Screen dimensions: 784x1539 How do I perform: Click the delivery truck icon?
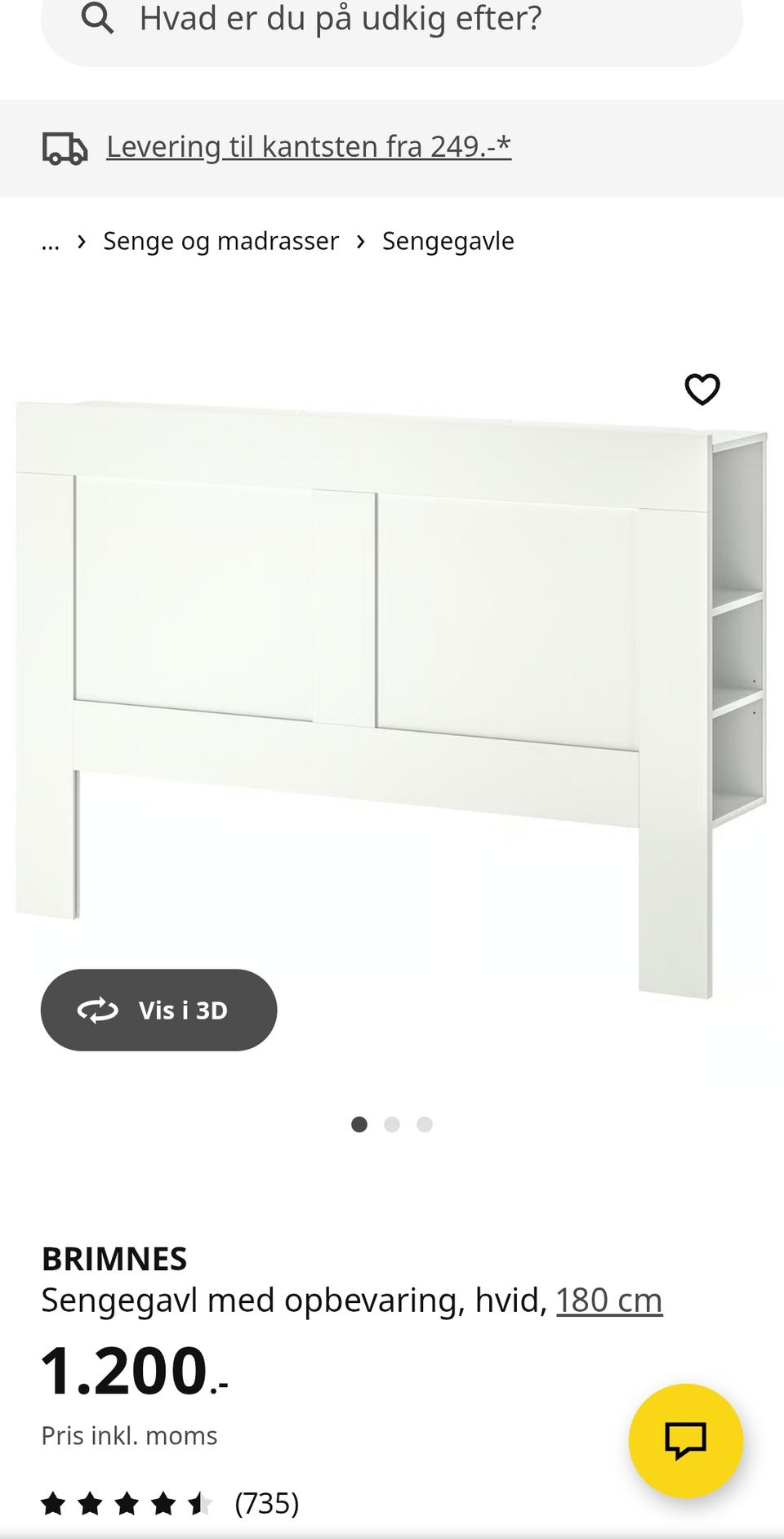[64, 149]
